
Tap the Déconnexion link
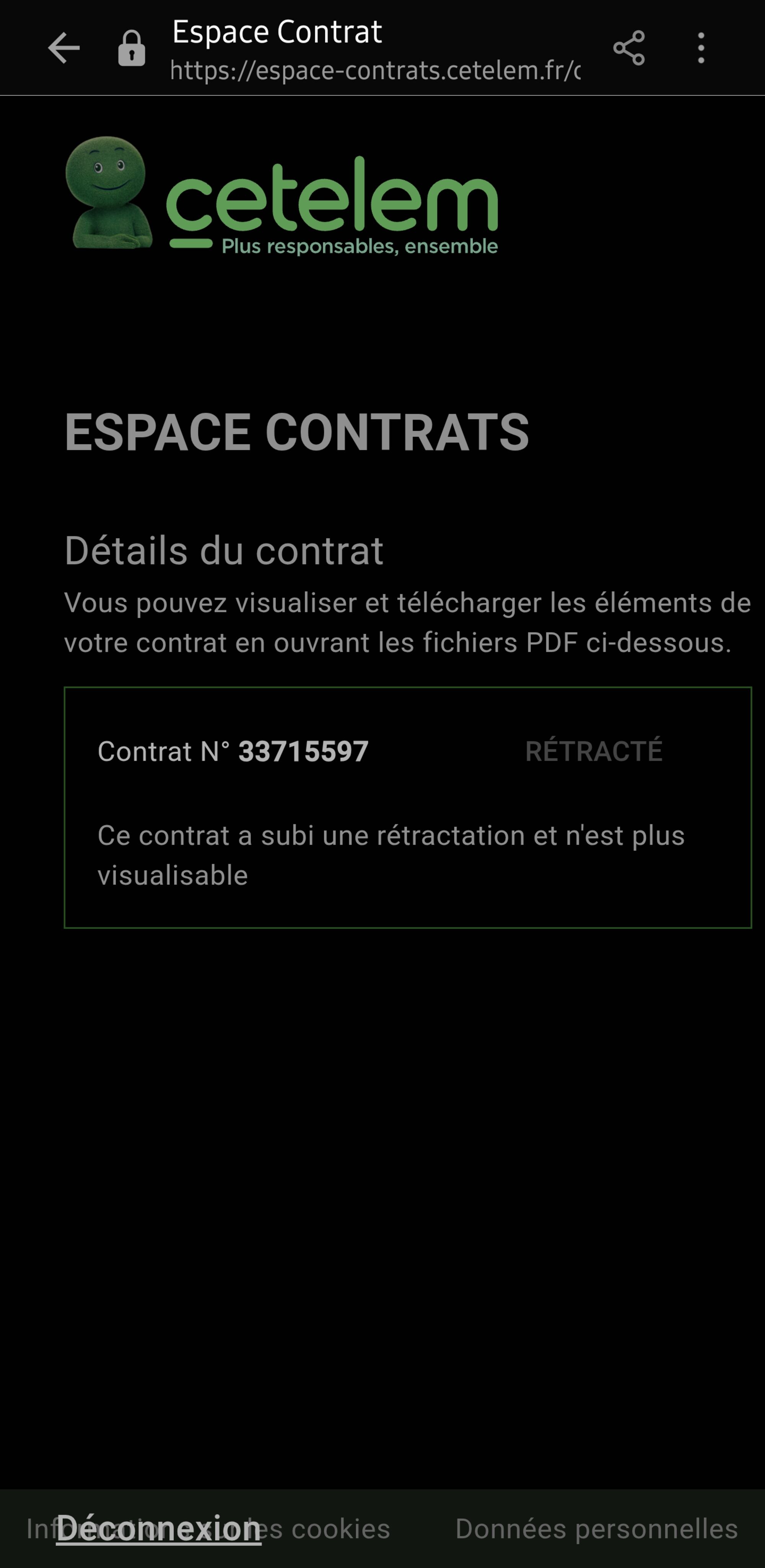(158, 1529)
